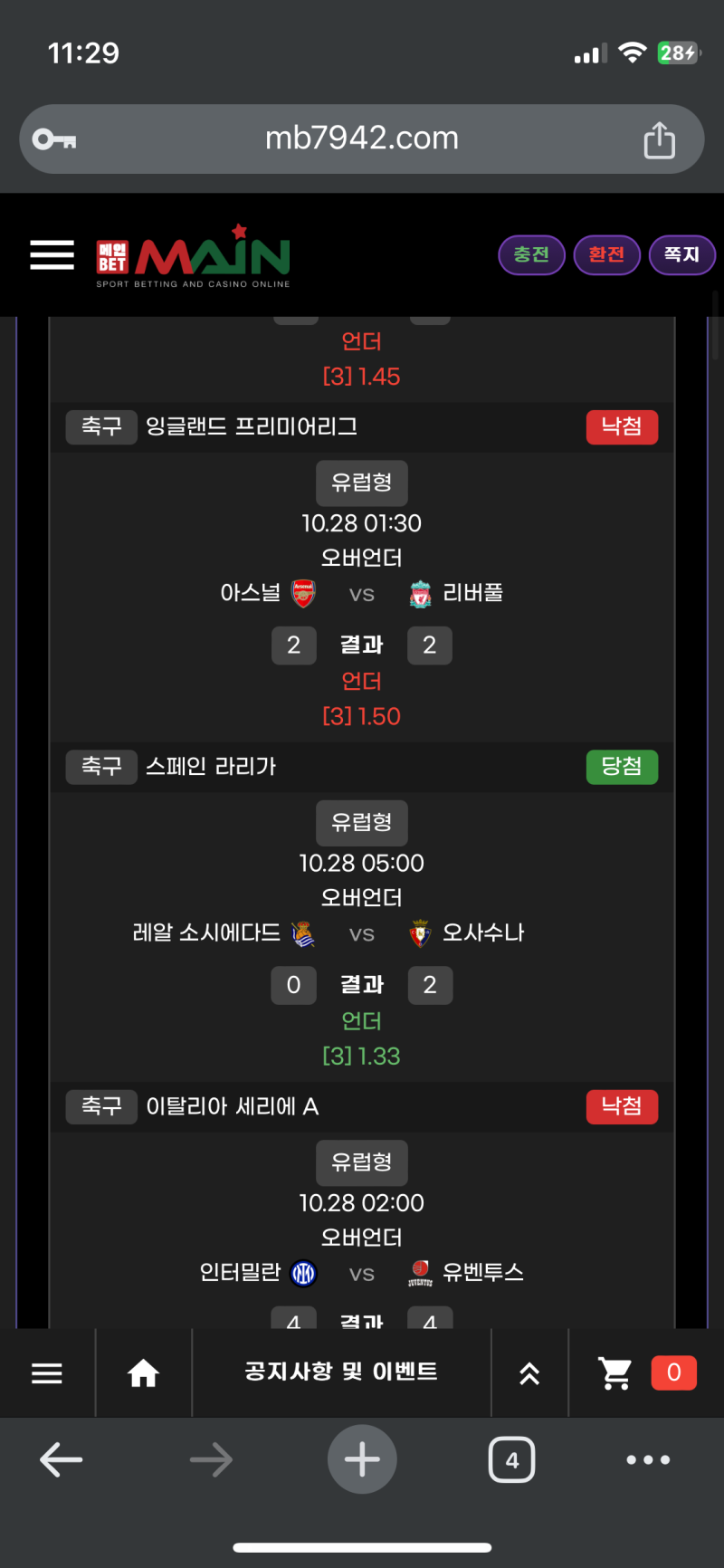Go back in the browser
The image size is (724, 1568).
(62, 1459)
